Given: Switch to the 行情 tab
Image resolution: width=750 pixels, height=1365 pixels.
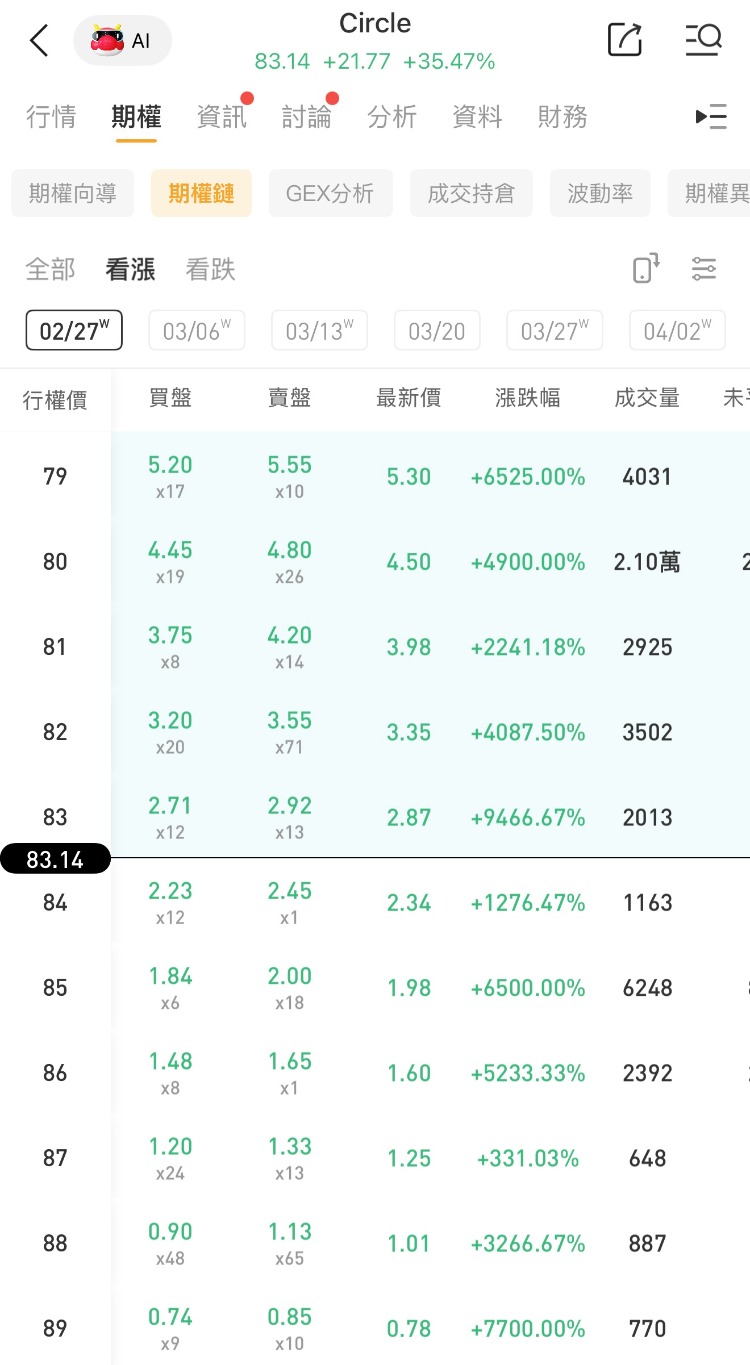Looking at the screenshot, I should click(x=51, y=117).
